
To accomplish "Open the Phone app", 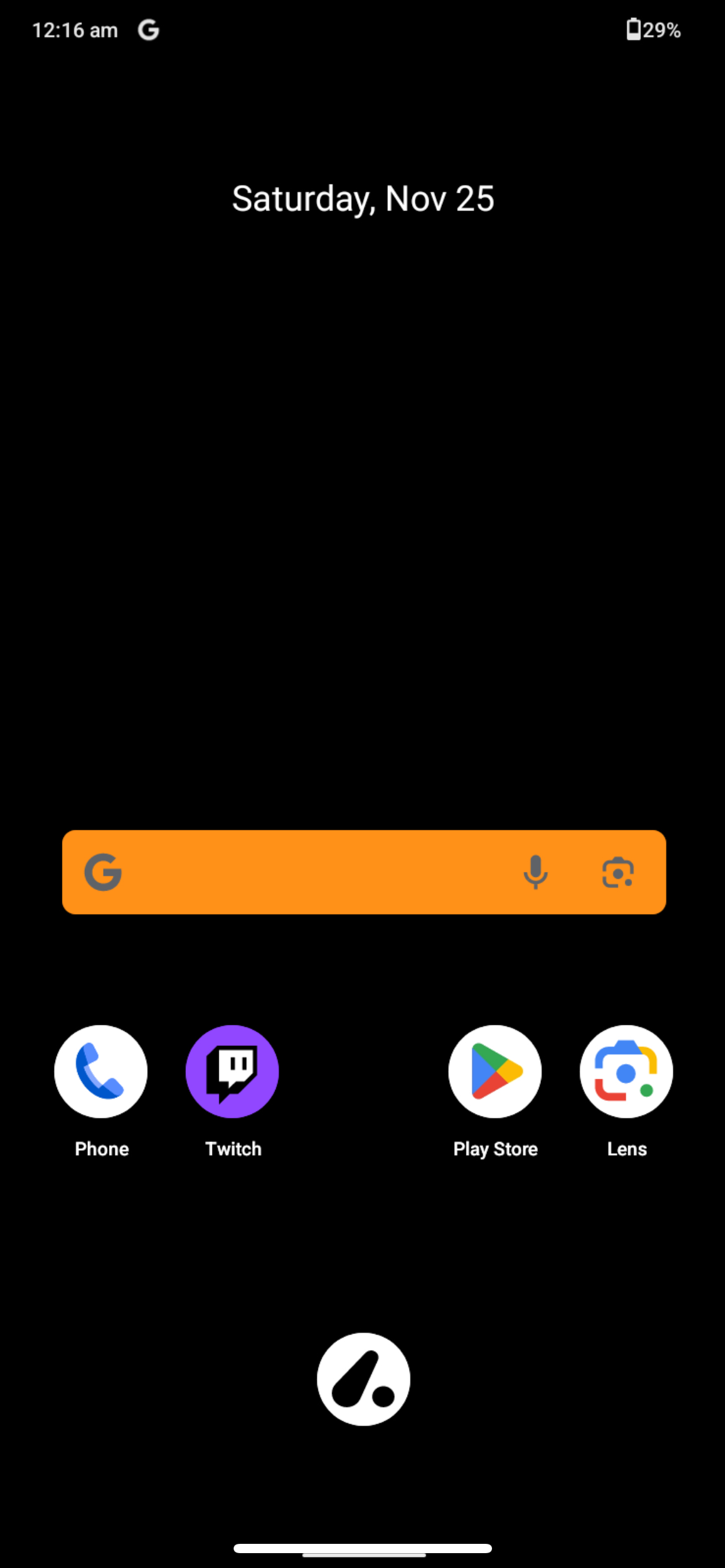I will [x=101, y=1071].
